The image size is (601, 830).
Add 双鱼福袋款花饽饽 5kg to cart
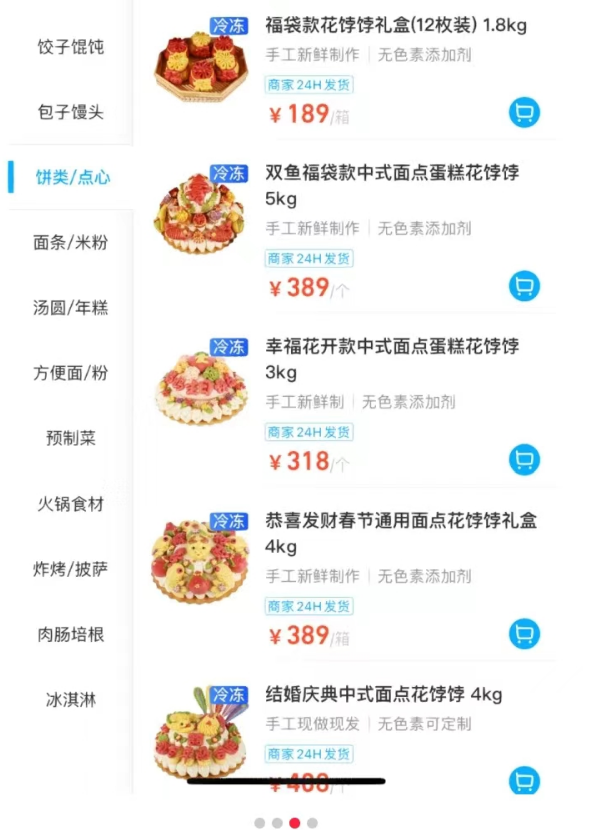click(x=524, y=286)
